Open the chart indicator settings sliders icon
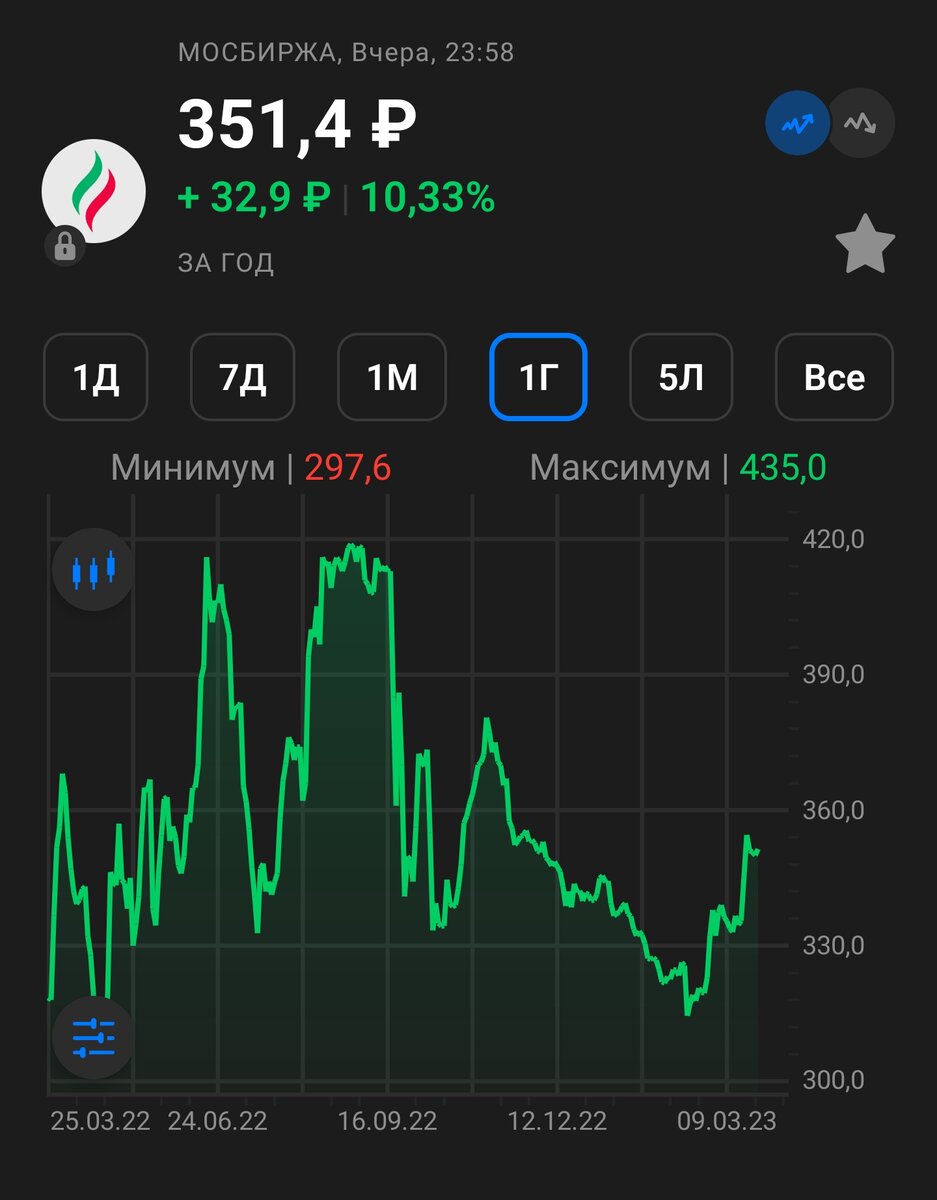The width and height of the screenshot is (937, 1200). point(92,1037)
